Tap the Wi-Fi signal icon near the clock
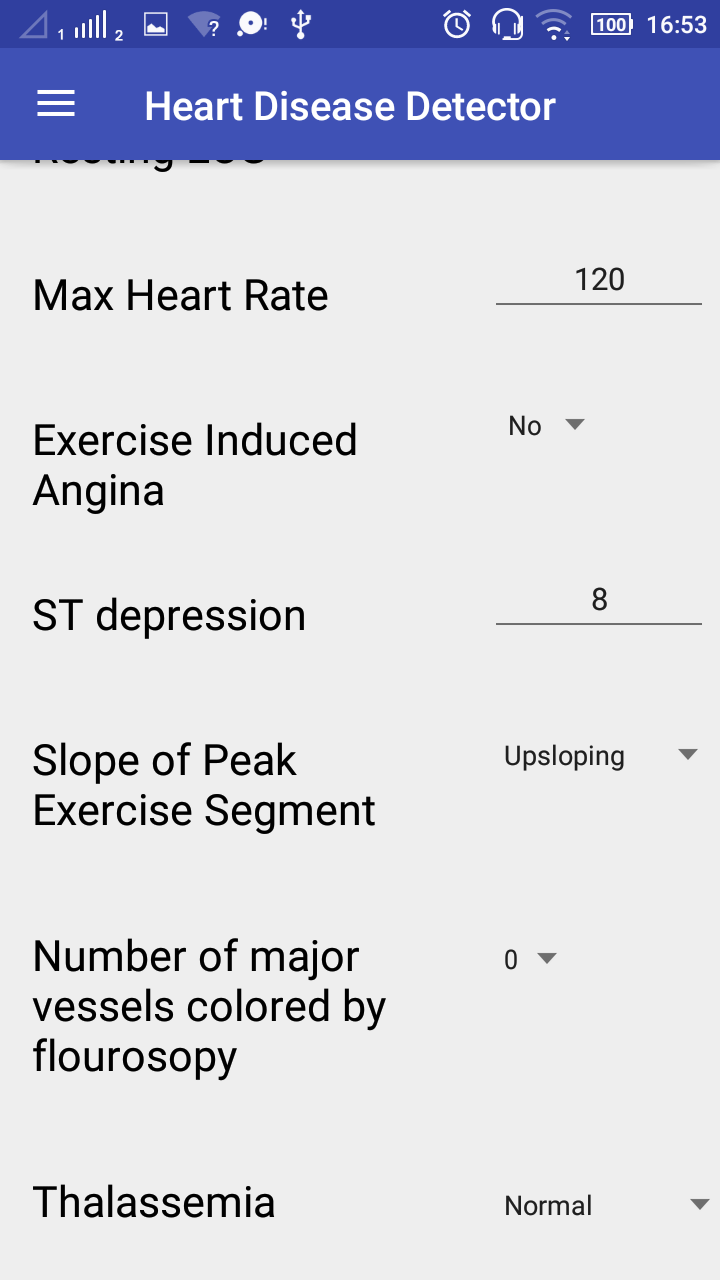This screenshot has width=720, height=1280. (x=554, y=24)
